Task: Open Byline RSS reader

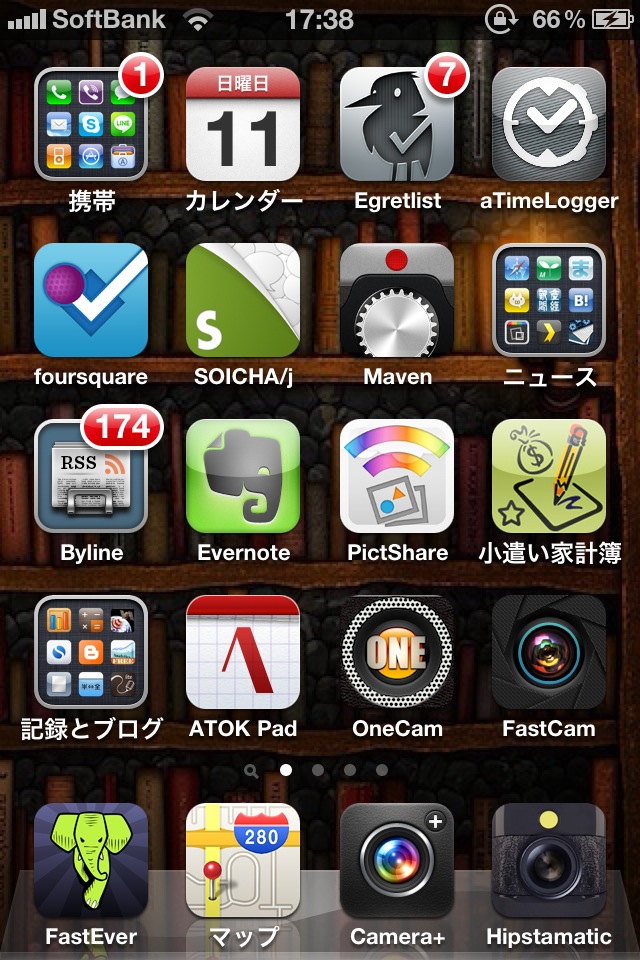Action: 91,476
